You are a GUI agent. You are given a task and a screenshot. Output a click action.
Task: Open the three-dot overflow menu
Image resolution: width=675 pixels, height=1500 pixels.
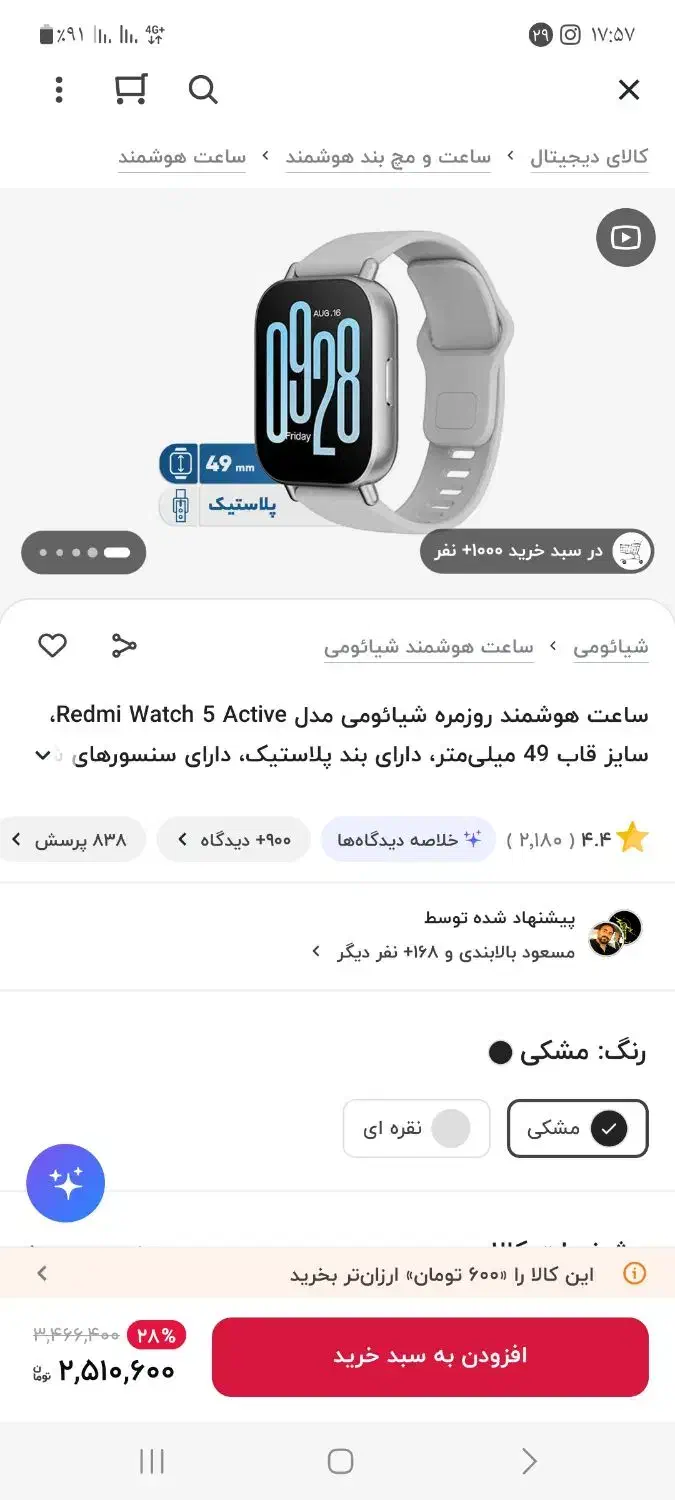[59, 90]
